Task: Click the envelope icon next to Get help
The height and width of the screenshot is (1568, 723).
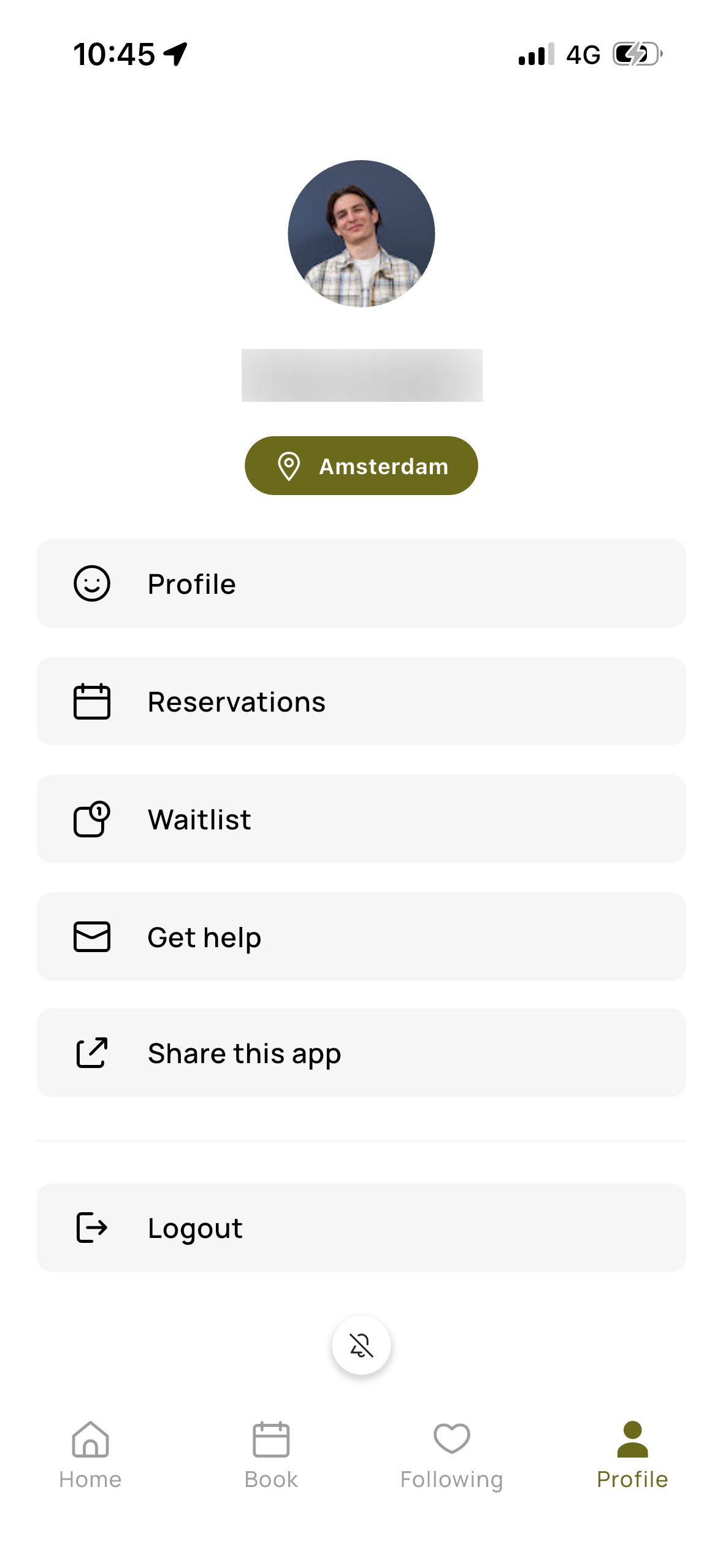Action: click(92, 937)
